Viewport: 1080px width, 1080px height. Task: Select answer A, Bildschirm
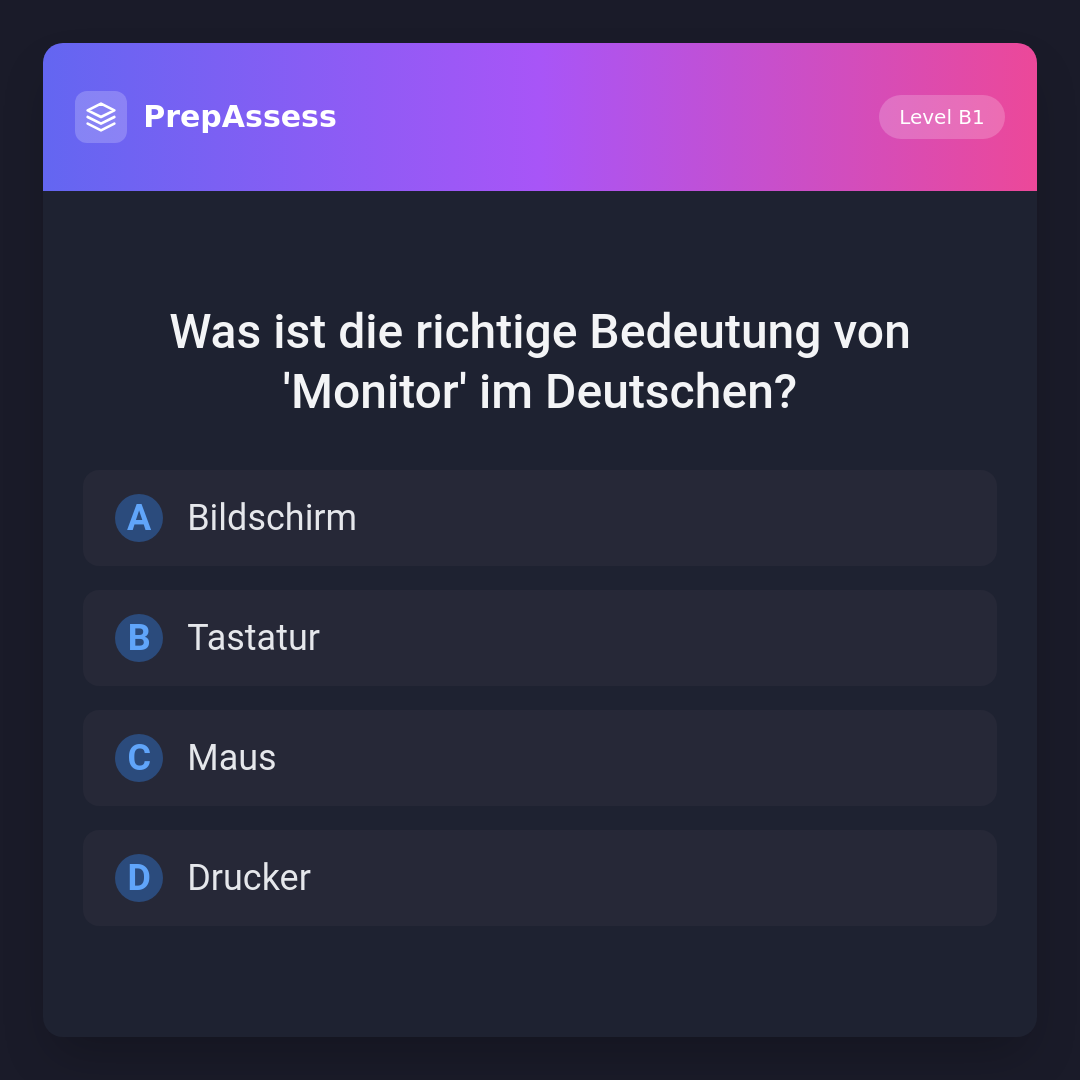click(x=540, y=518)
